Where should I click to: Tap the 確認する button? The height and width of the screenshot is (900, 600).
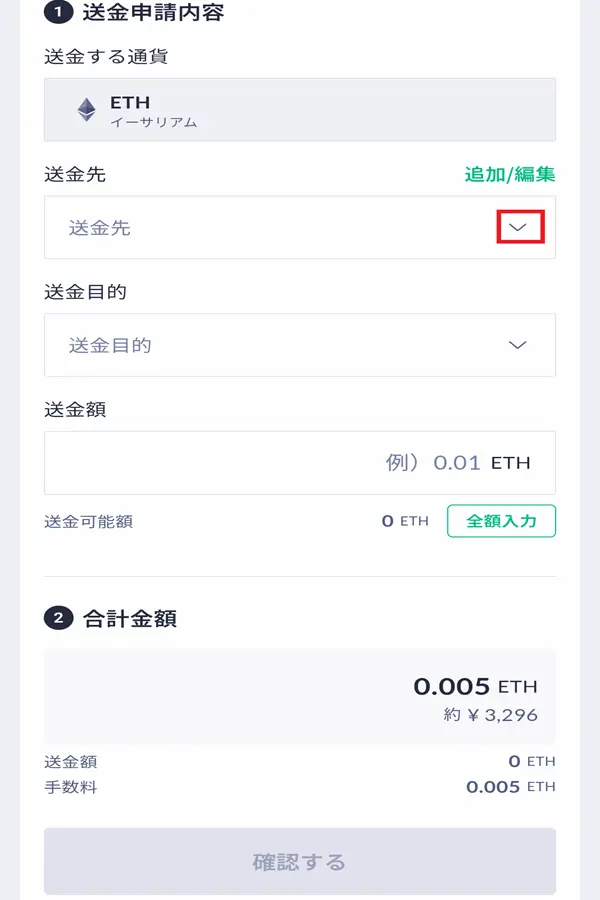point(300,861)
